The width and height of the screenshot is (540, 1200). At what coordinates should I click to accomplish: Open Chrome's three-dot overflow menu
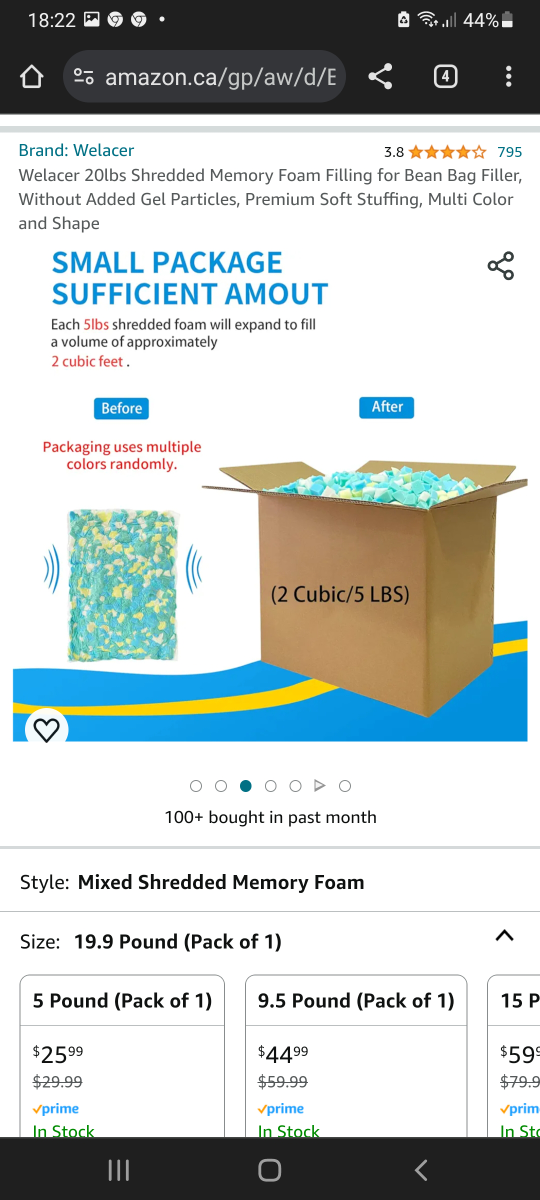(x=509, y=77)
